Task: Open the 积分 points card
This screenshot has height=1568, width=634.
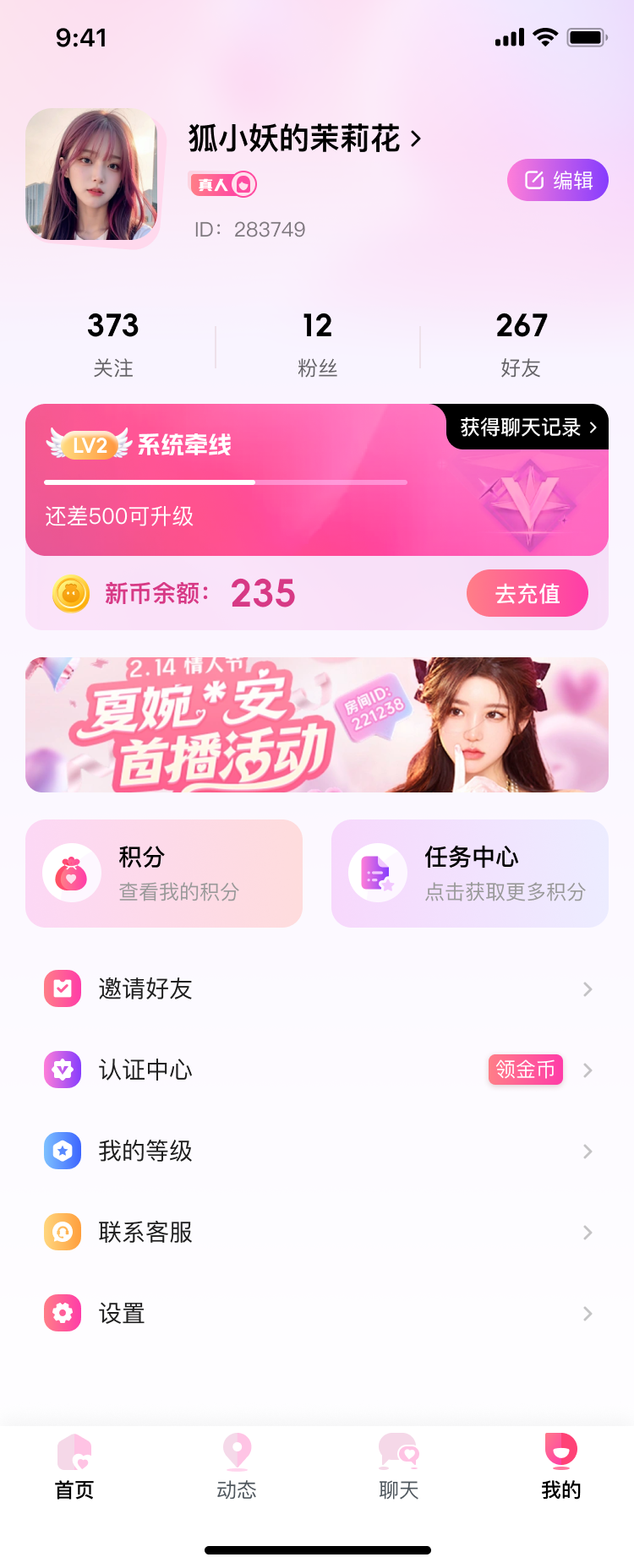Action: pyautogui.click(x=164, y=874)
